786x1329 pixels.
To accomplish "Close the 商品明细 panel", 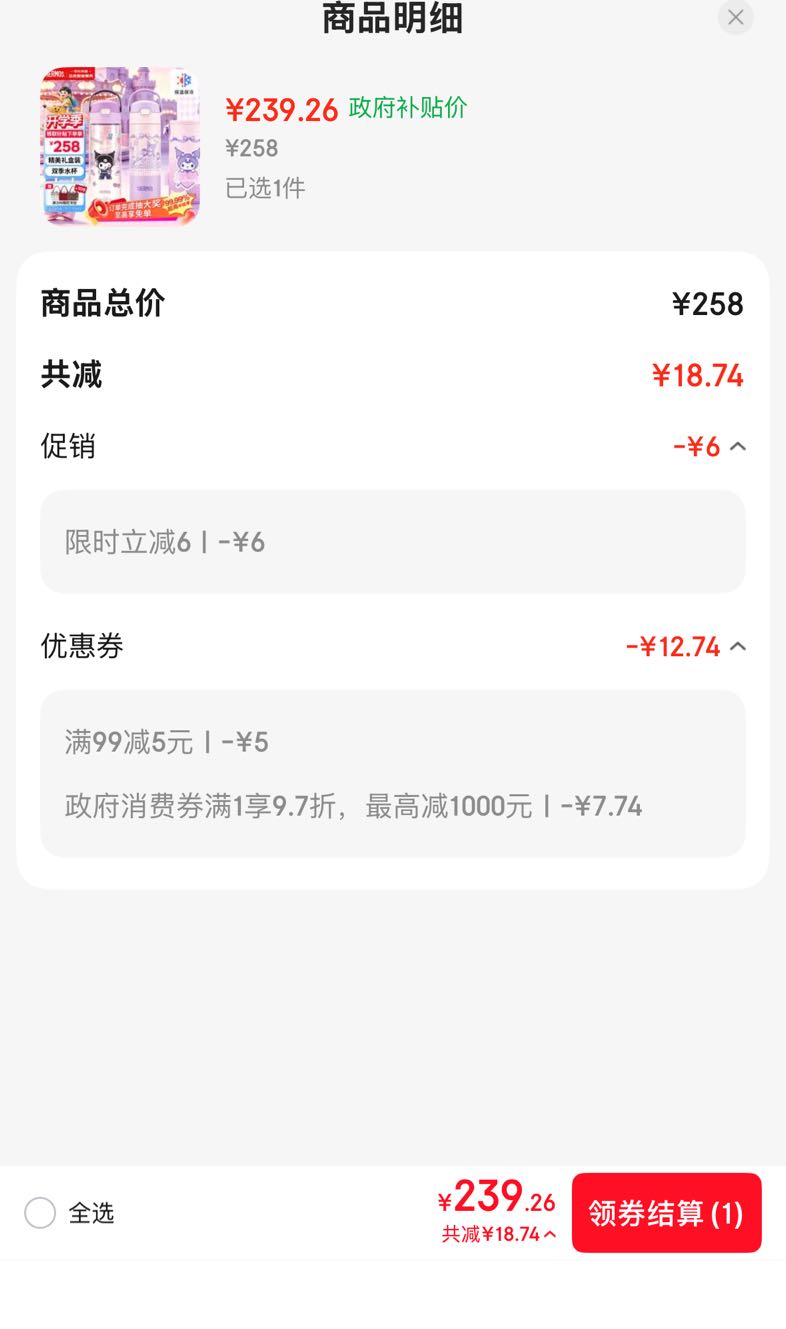I will [x=736, y=17].
